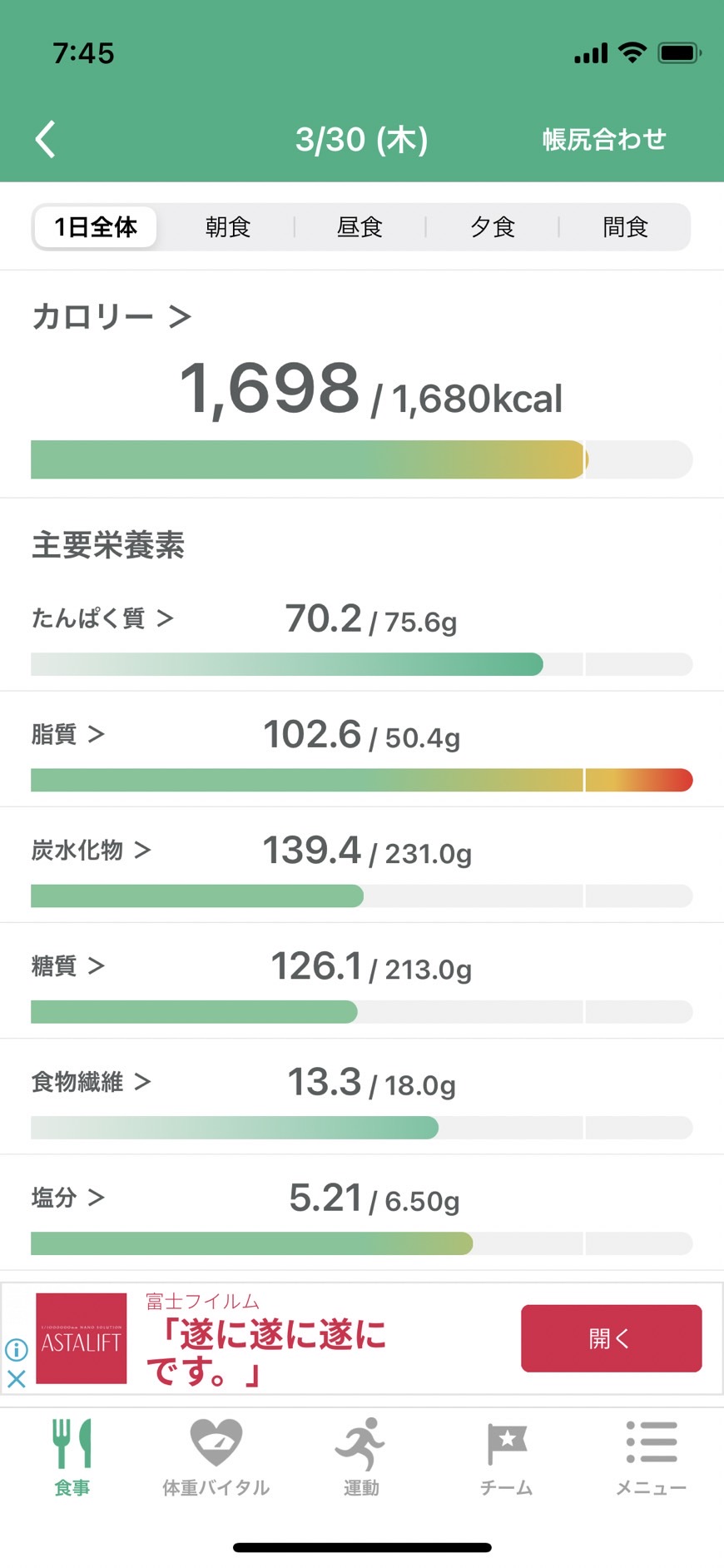Switch to the 昼食 segment

pyautogui.click(x=360, y=226)
